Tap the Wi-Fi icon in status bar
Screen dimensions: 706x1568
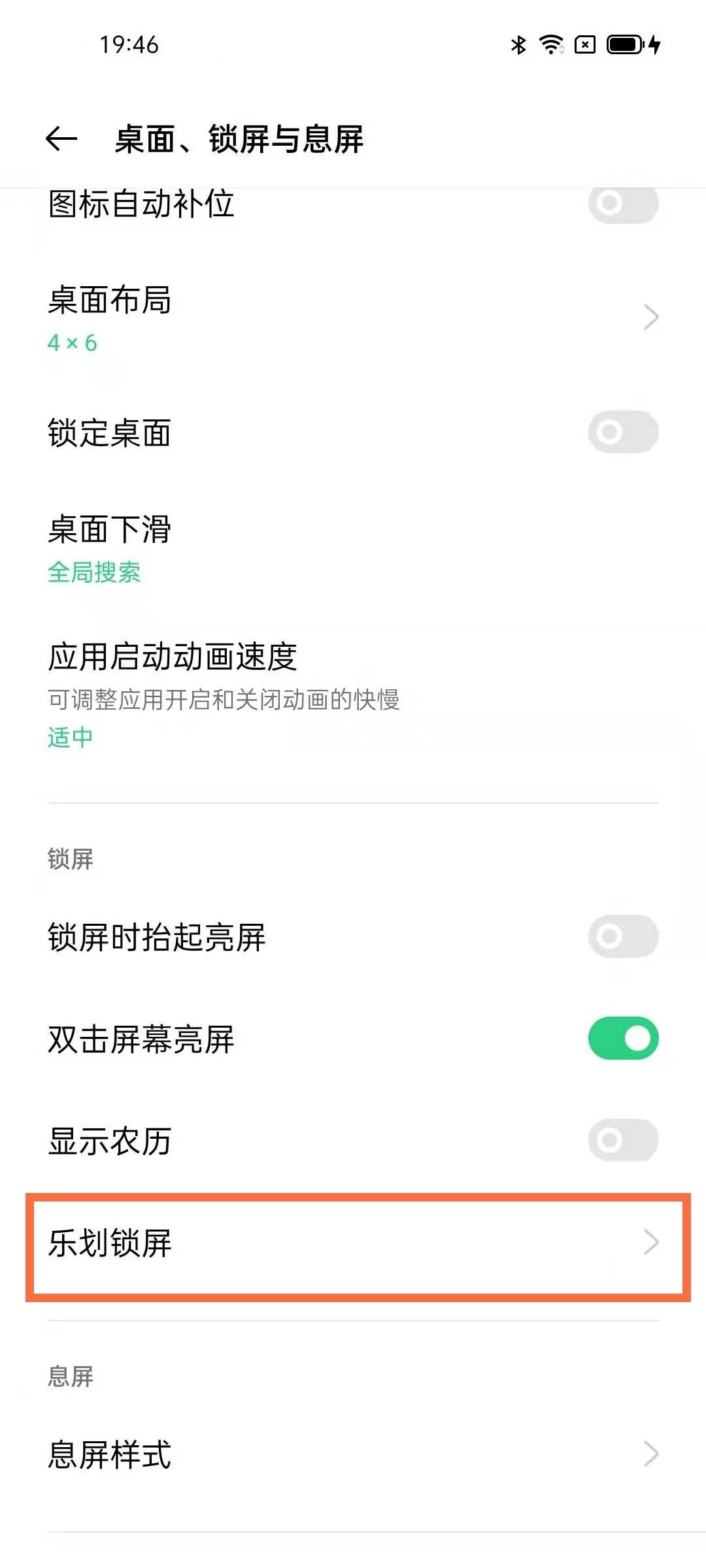coord(551,44)
